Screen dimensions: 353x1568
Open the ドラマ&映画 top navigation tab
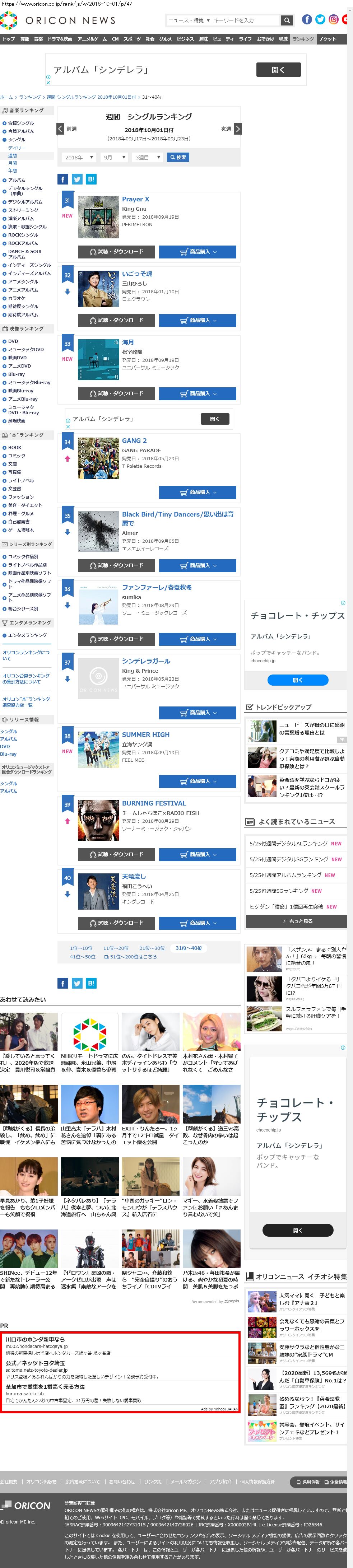point(60,39)
